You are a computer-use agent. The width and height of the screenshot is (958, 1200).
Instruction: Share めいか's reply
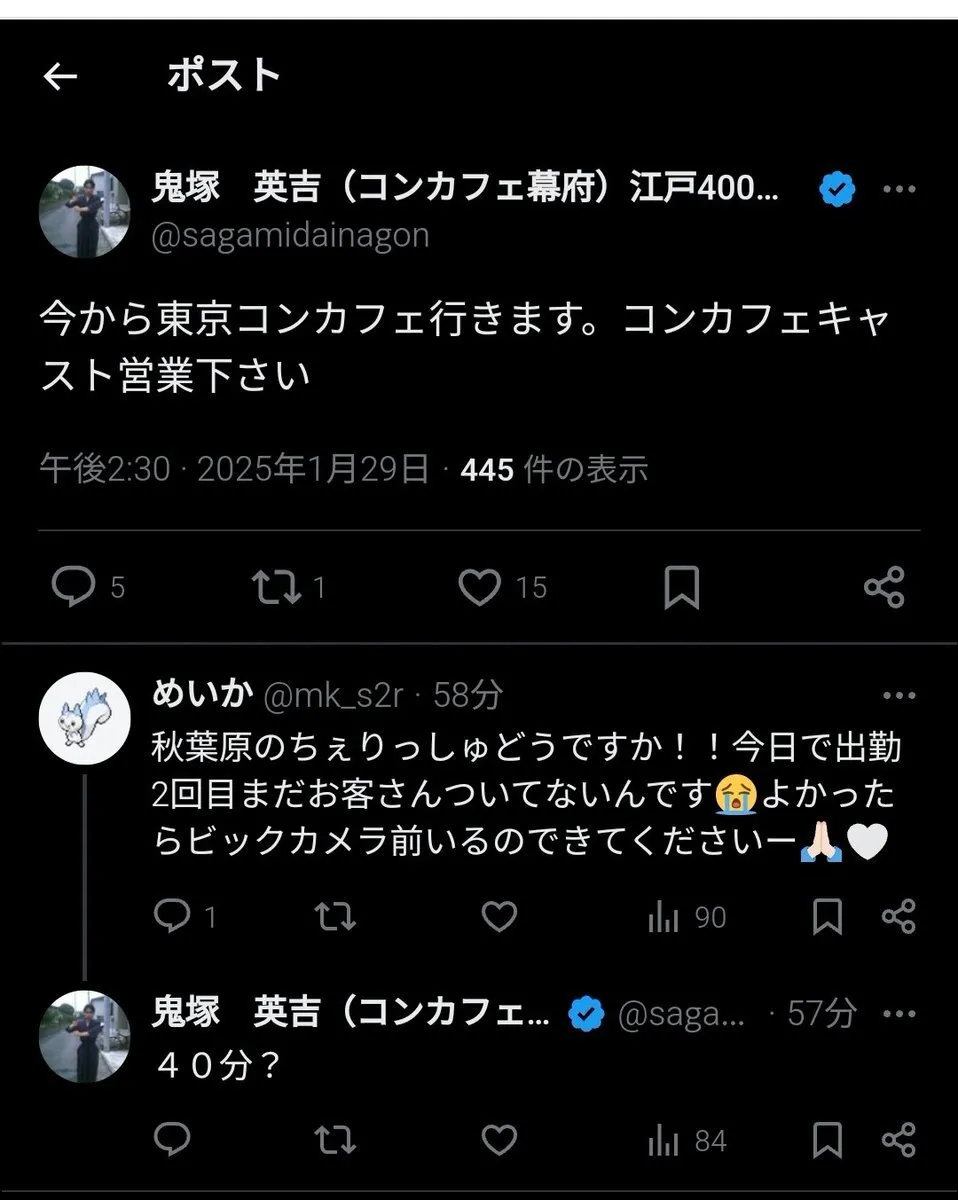click(899, 916)
